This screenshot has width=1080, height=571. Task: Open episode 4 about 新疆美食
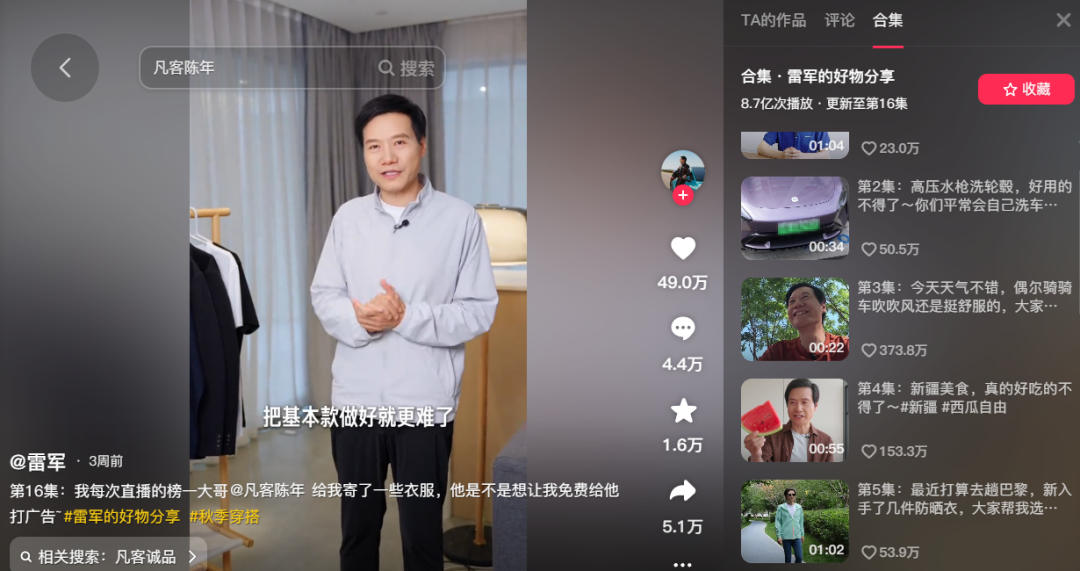pyautogui.click(x=795, y=420)
